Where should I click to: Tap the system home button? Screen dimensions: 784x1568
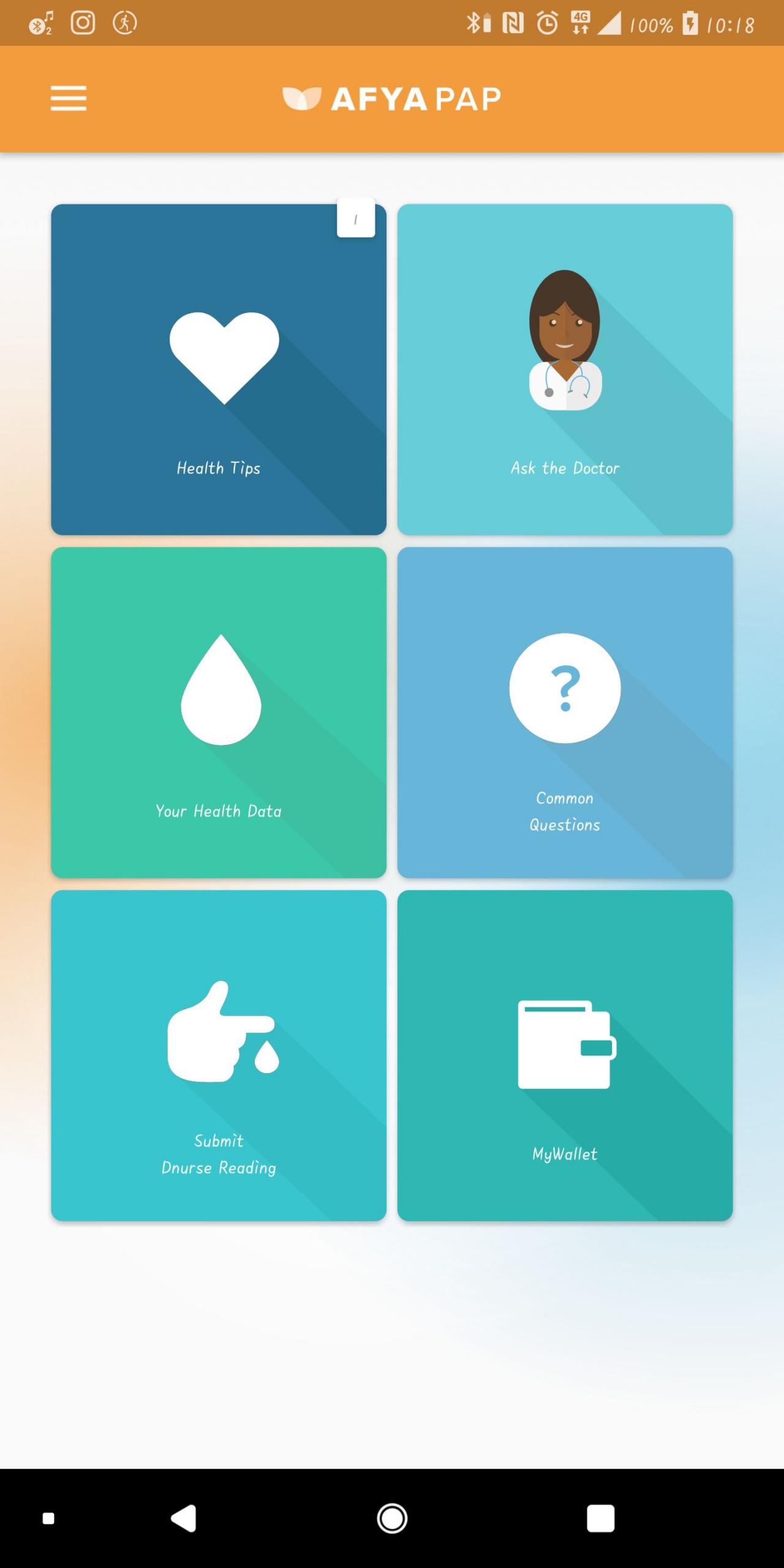(x=392, y=1518)
